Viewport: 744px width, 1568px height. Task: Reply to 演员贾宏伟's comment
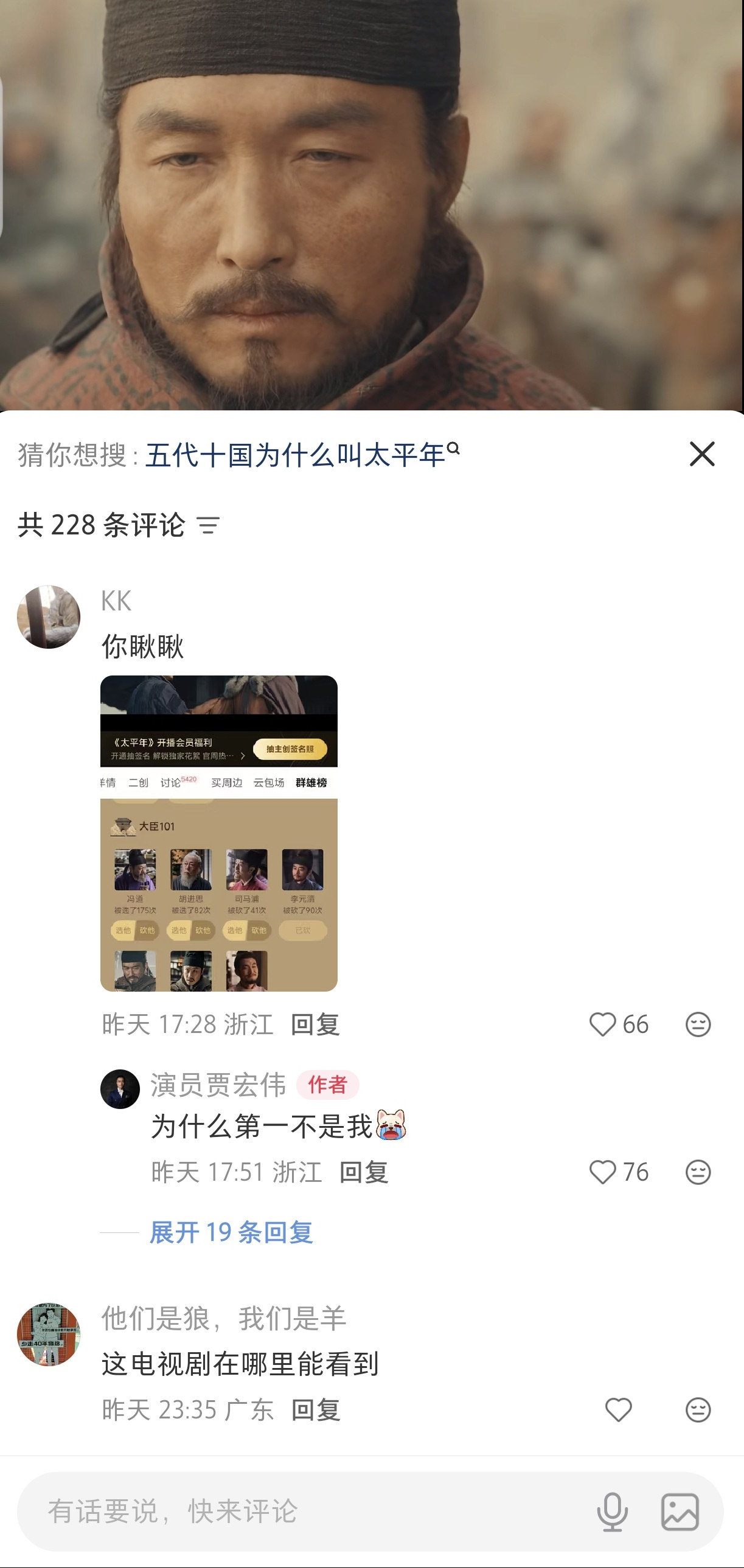point(363,1172)
